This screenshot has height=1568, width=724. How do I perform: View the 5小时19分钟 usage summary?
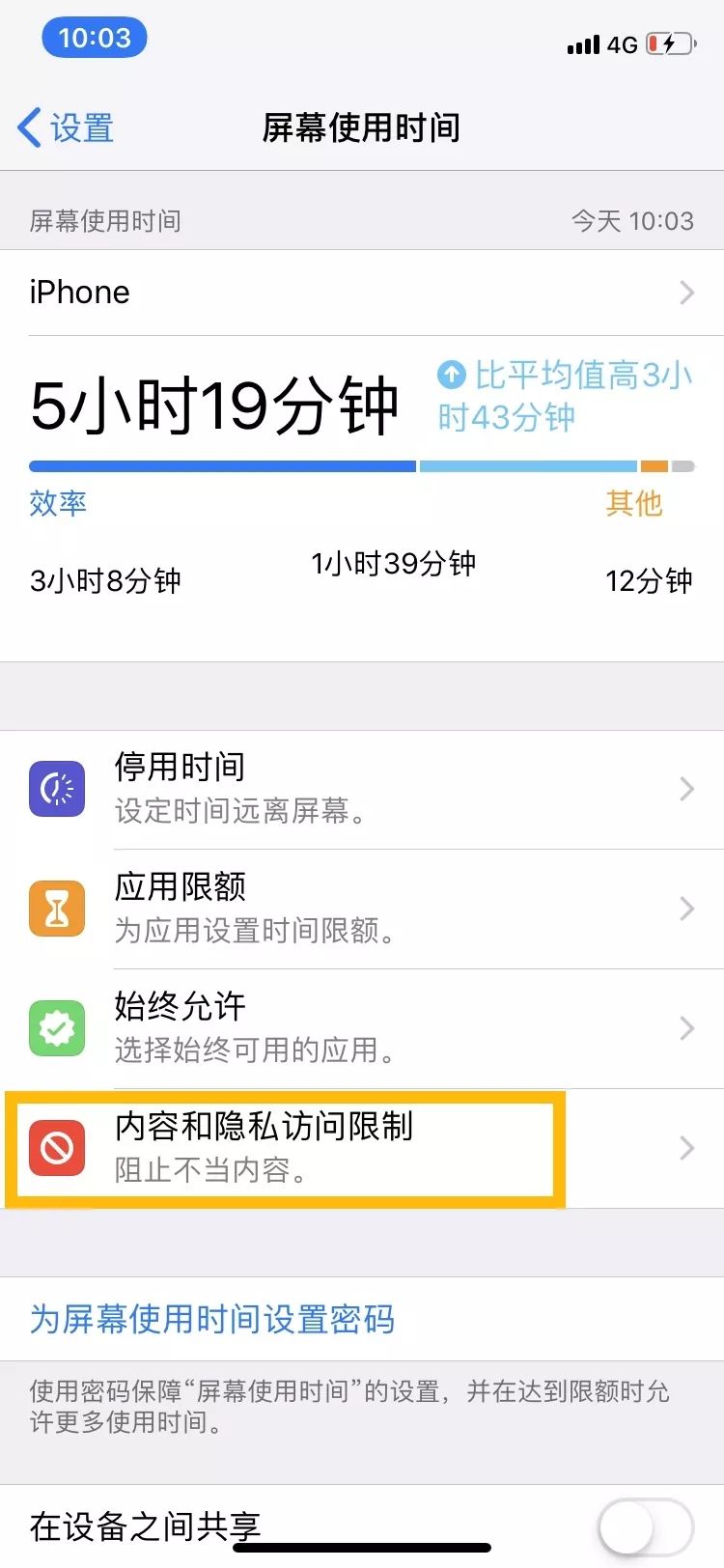[x=214, y=406]
